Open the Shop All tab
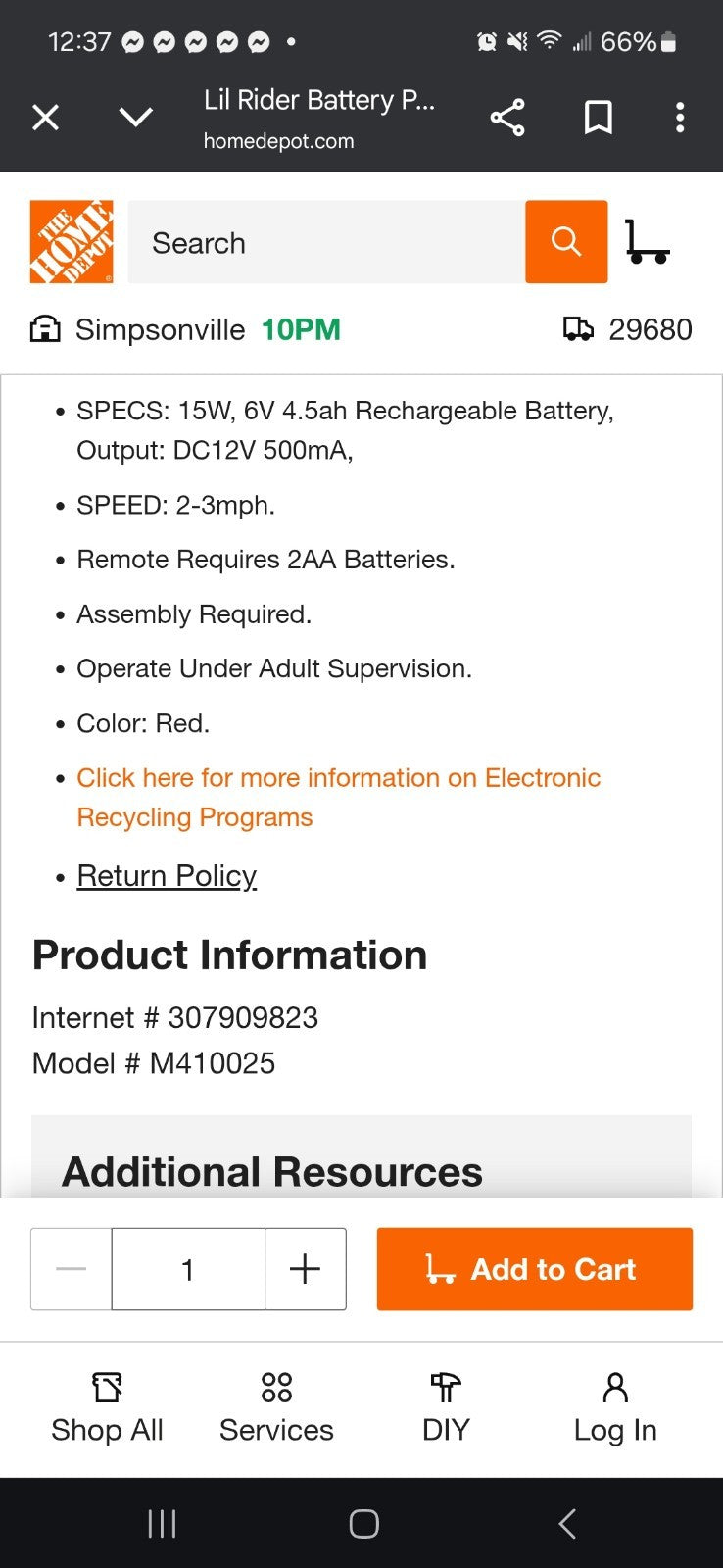The width and height of the screenshot is (723, 1568). pyautogui.click(x=107, y=1408)
